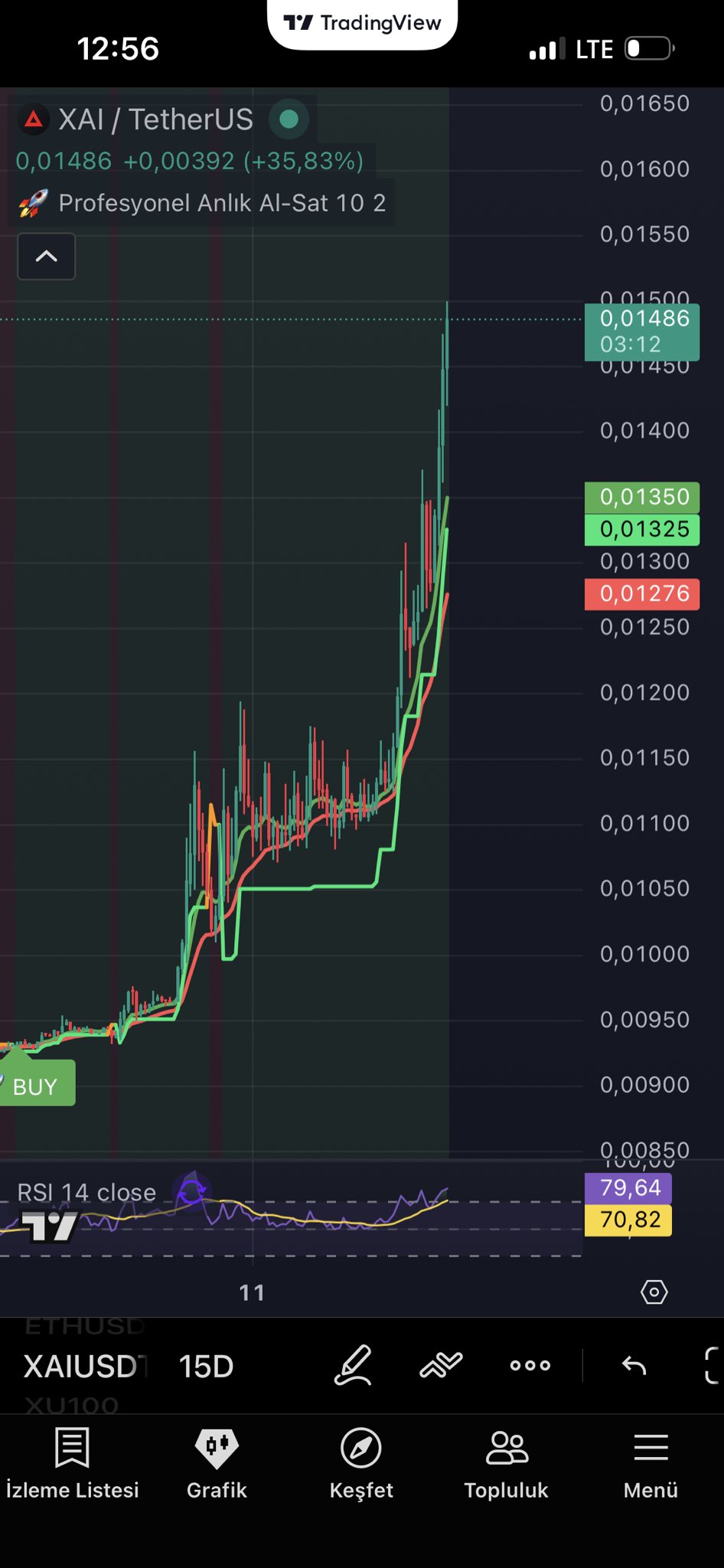The image size is (724, 1568).
Task: Open the Menü tab
Action: (x=651, y=1463)
